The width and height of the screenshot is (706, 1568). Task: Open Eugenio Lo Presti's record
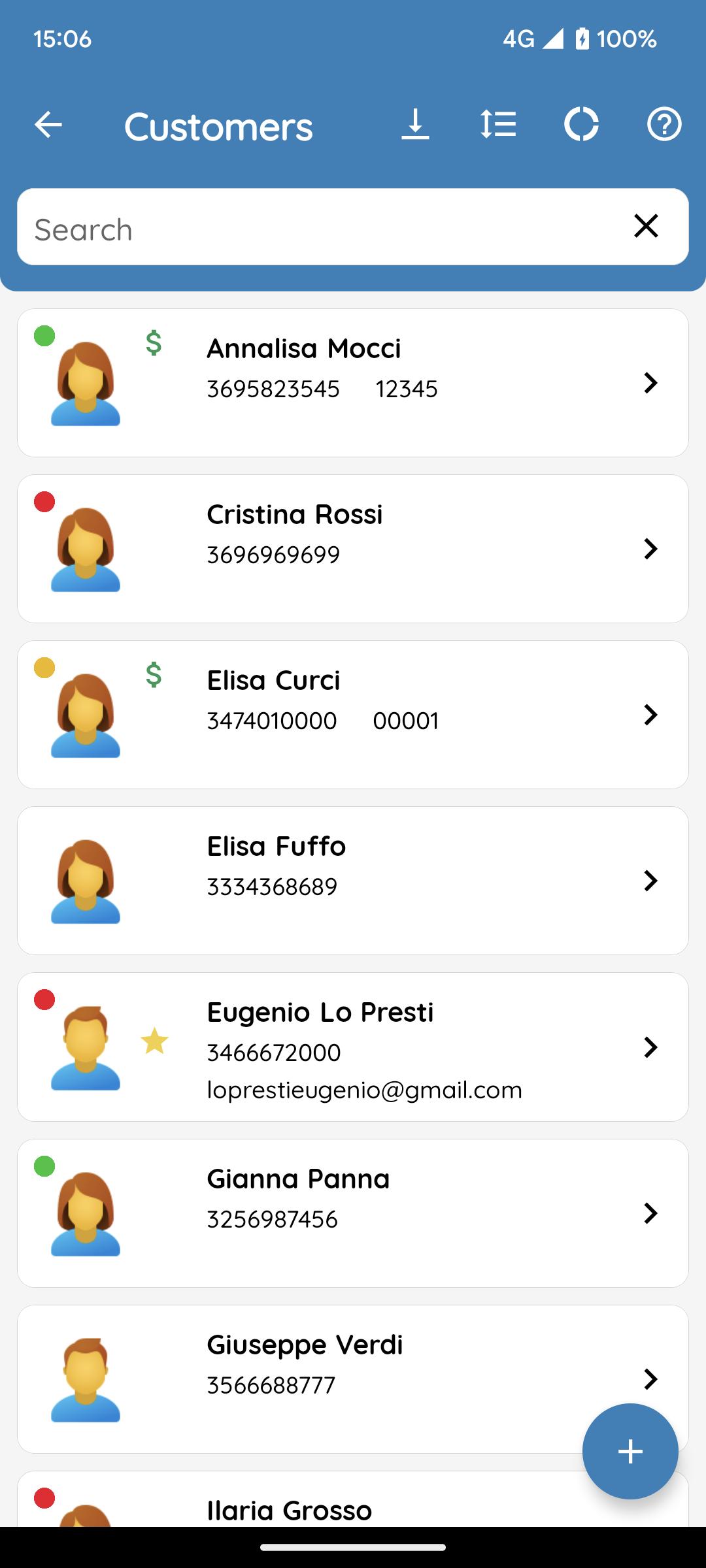pyautogui.click(x=353, y=1047)
